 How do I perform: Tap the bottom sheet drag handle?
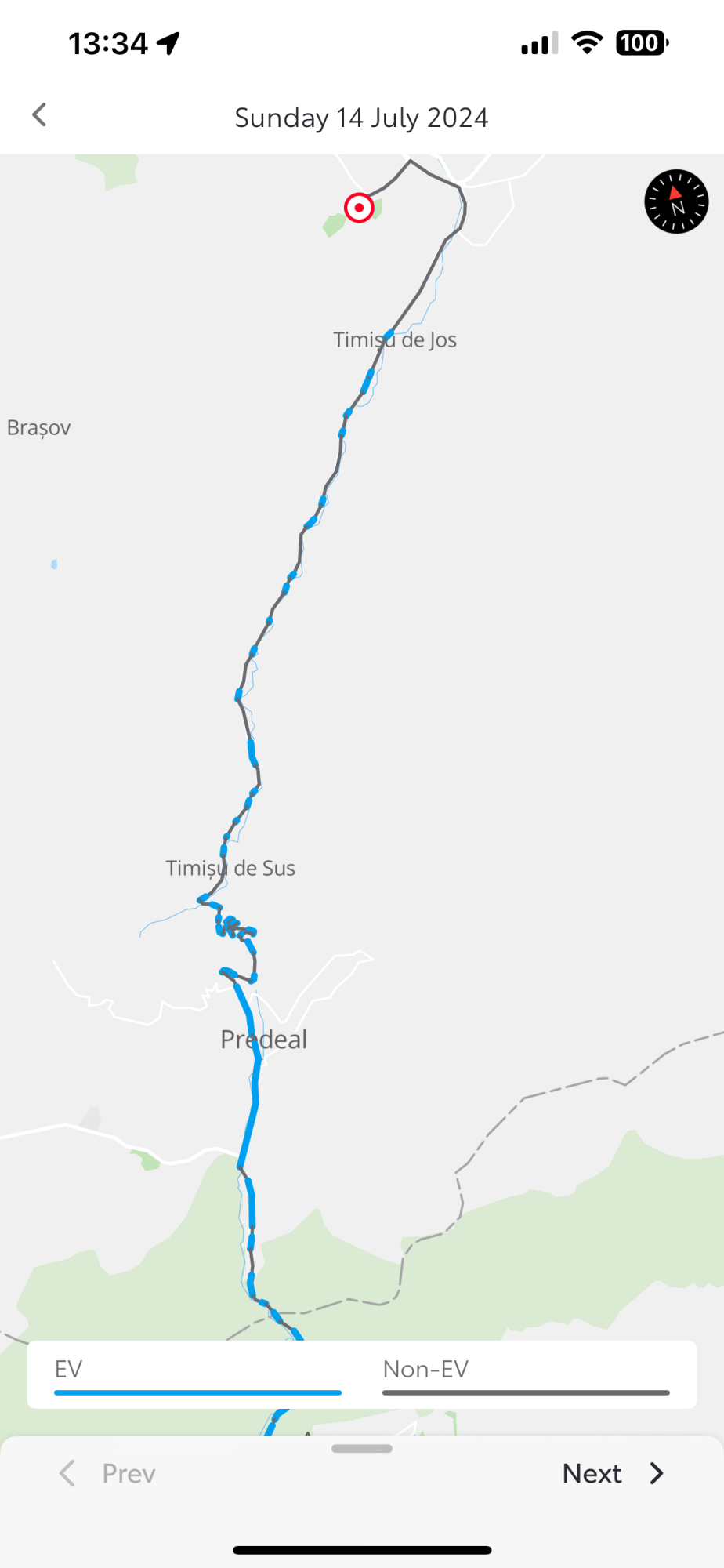pyautogui.click(x=361, y=1448)
